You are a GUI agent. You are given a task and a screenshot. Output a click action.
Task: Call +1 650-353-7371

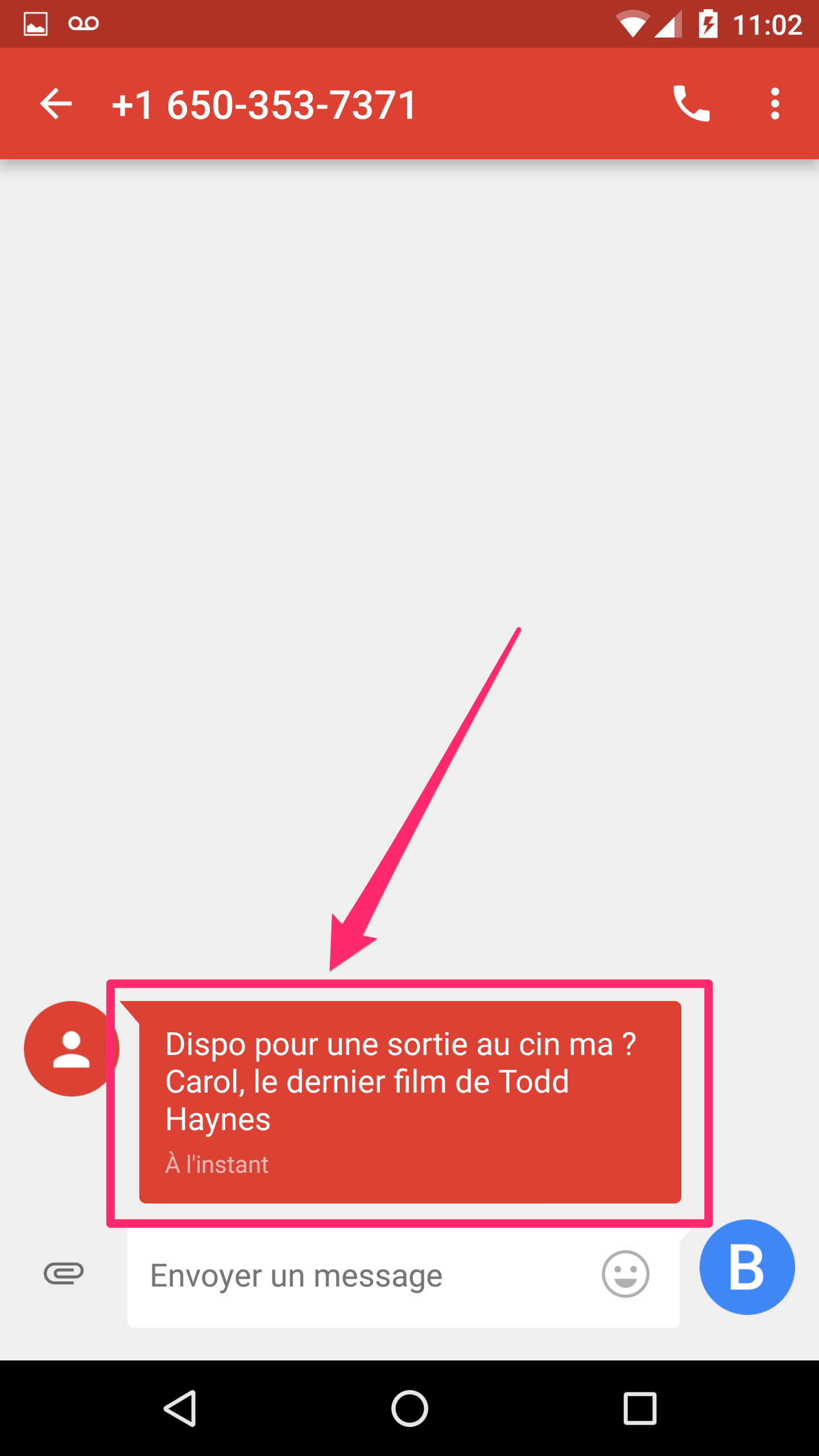[692, 104]
